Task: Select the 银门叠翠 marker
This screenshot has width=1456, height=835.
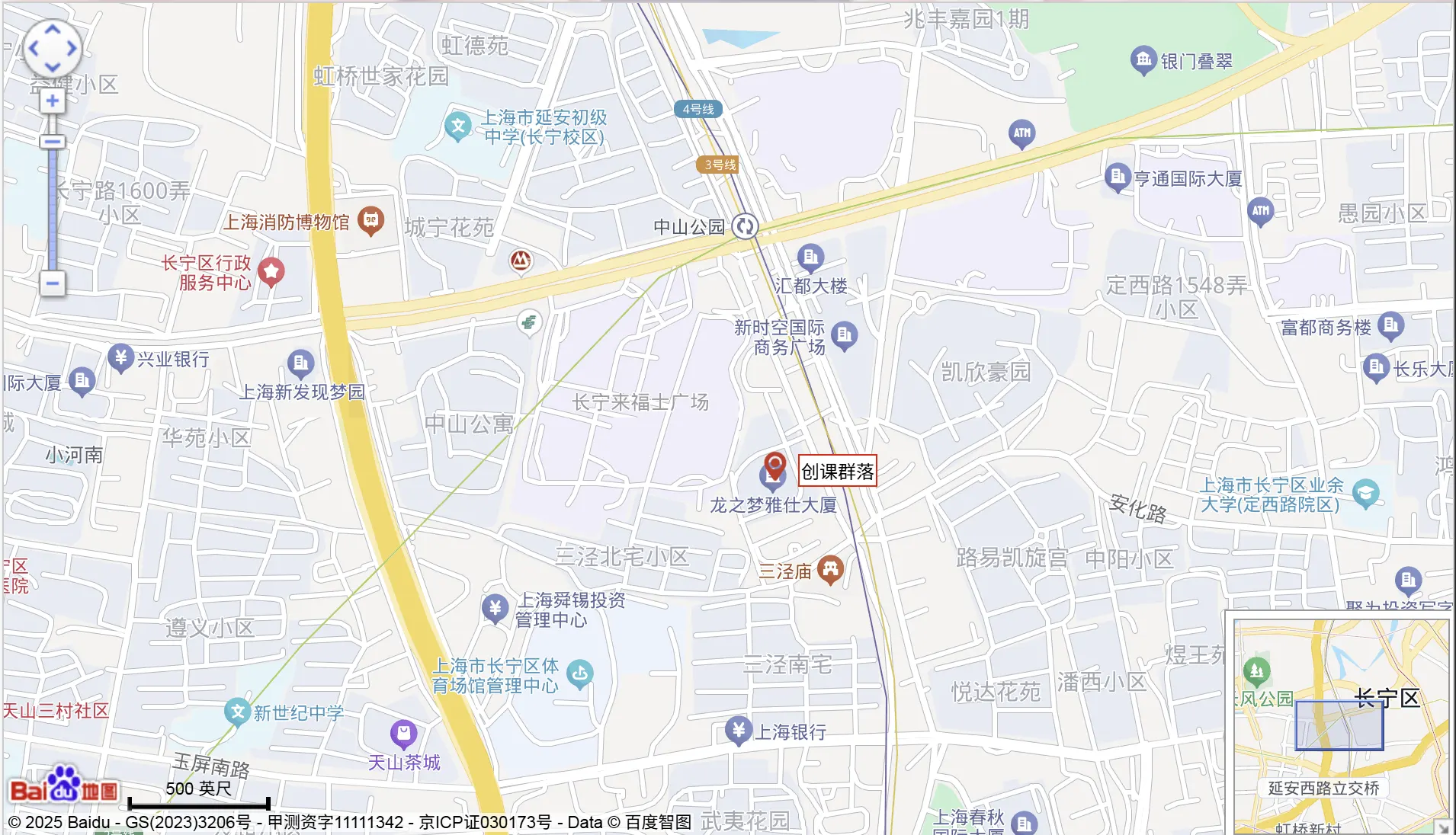Action: point(1143,60)
